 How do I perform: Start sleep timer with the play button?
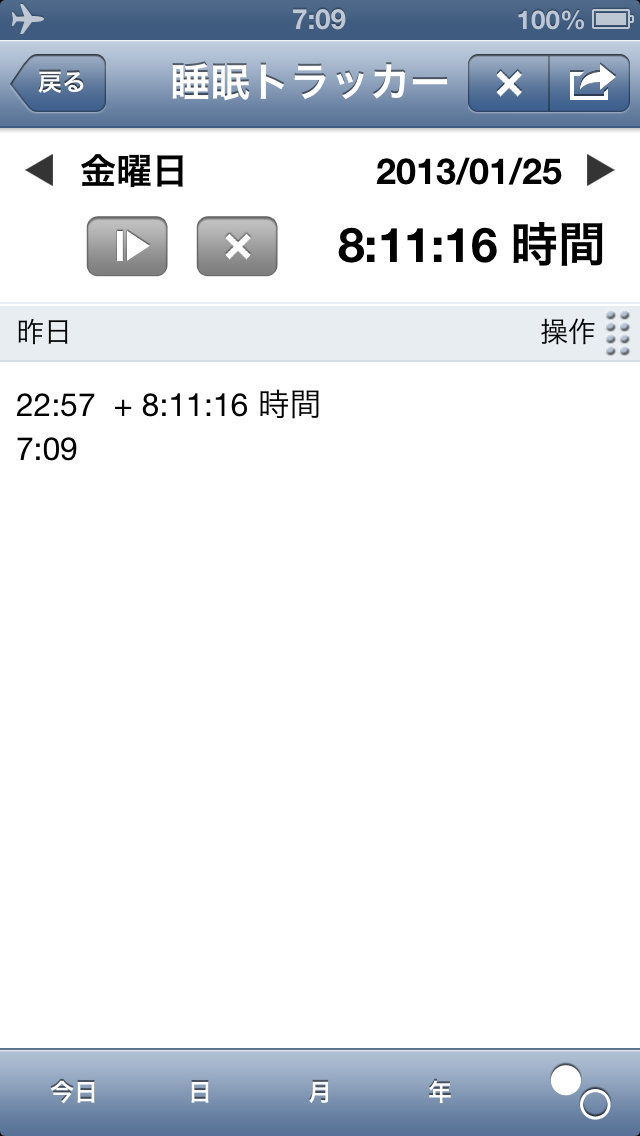point(127,246)
